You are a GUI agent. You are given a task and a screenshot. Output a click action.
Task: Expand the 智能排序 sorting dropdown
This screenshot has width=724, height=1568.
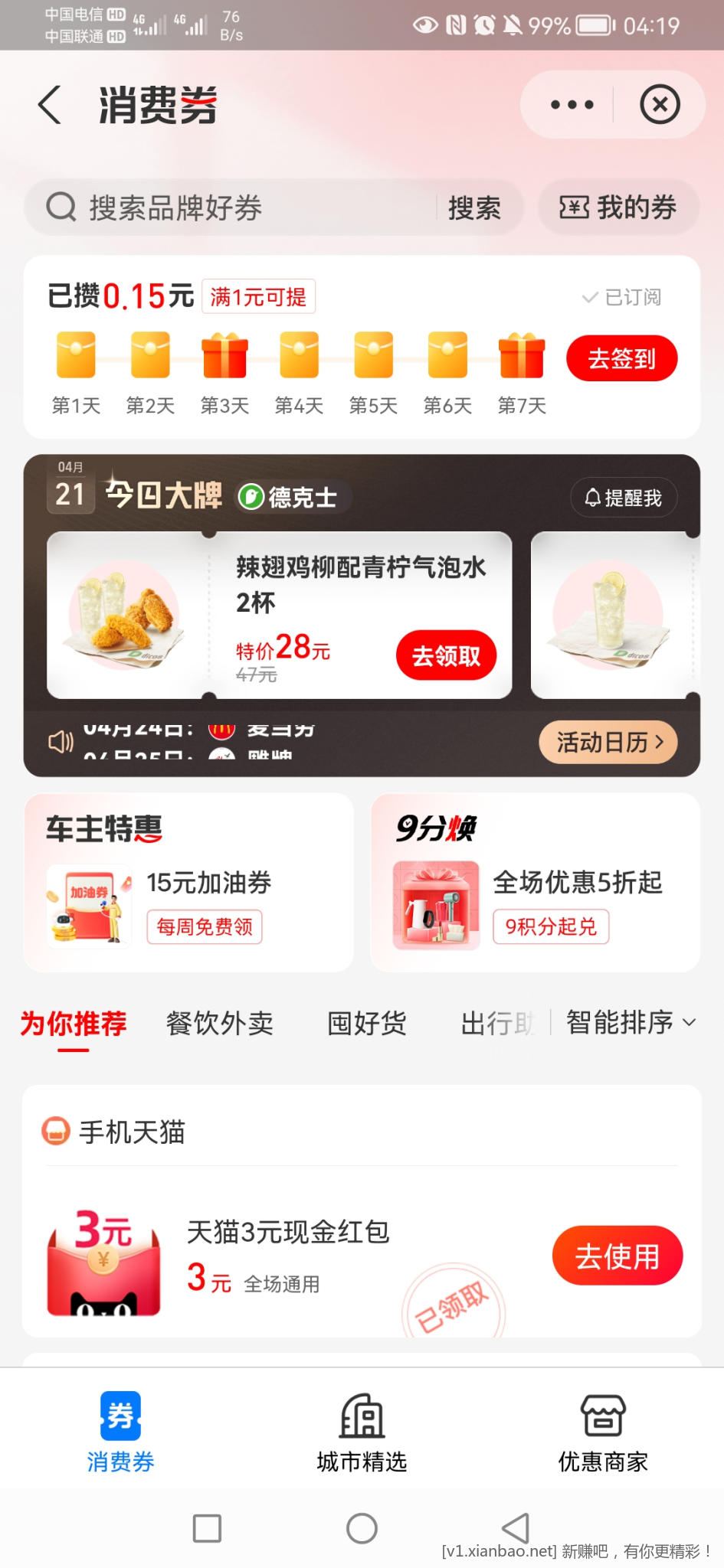click(x=631, y=1022)
